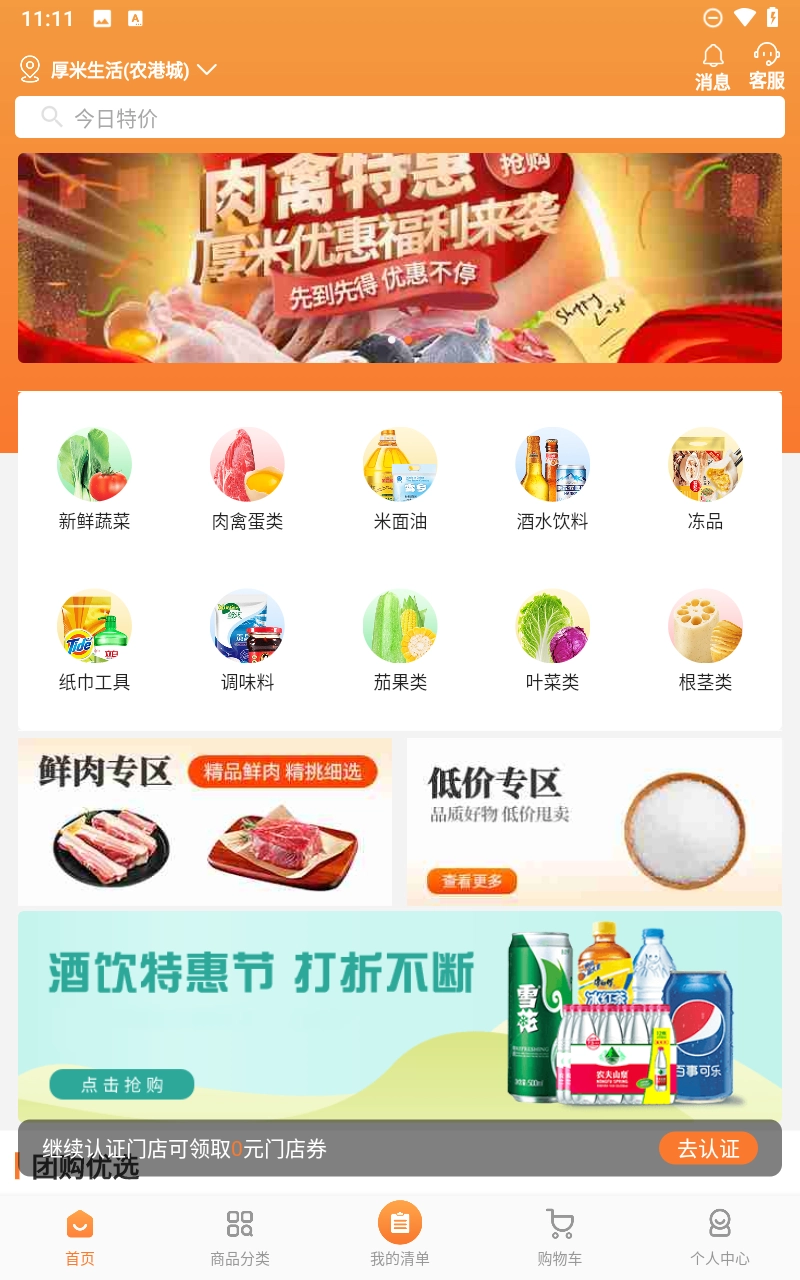The height and width of the screenshot is (1280, 800).
Task: Open the 消息 notifications bell
Action: (x=713, y=67)
